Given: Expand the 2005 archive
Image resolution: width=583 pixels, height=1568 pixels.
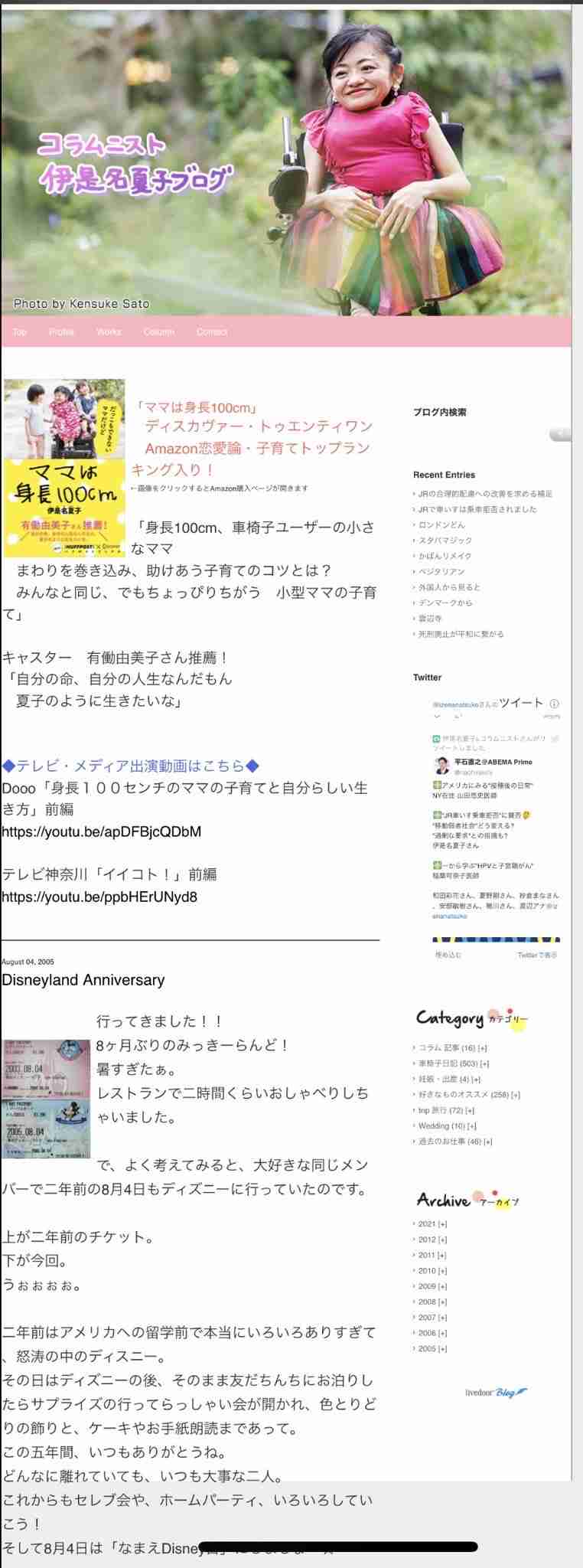Looking at the screenshot, I should (x=442, y=1348).
